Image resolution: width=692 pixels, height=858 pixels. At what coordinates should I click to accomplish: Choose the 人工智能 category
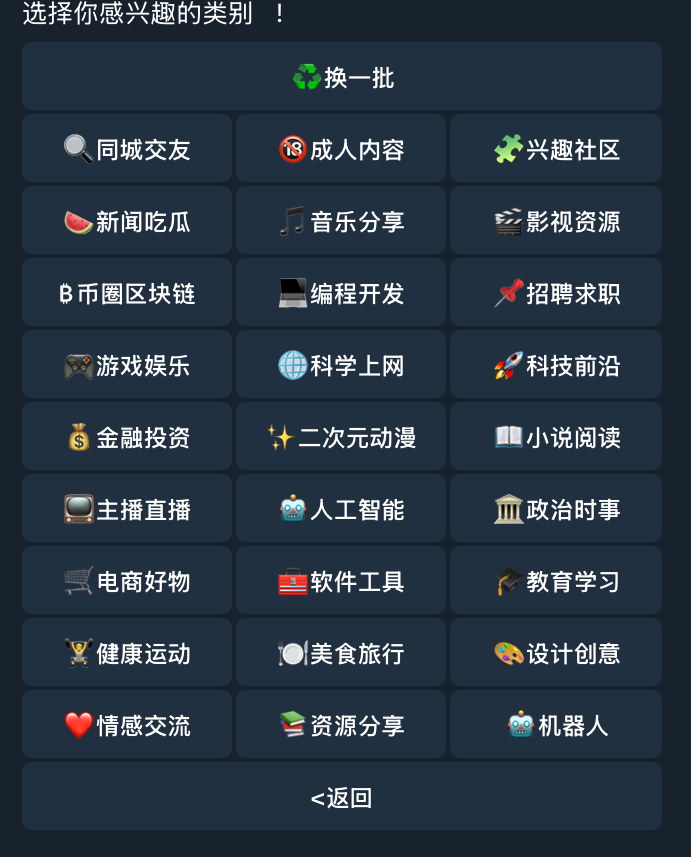[341, 509]
